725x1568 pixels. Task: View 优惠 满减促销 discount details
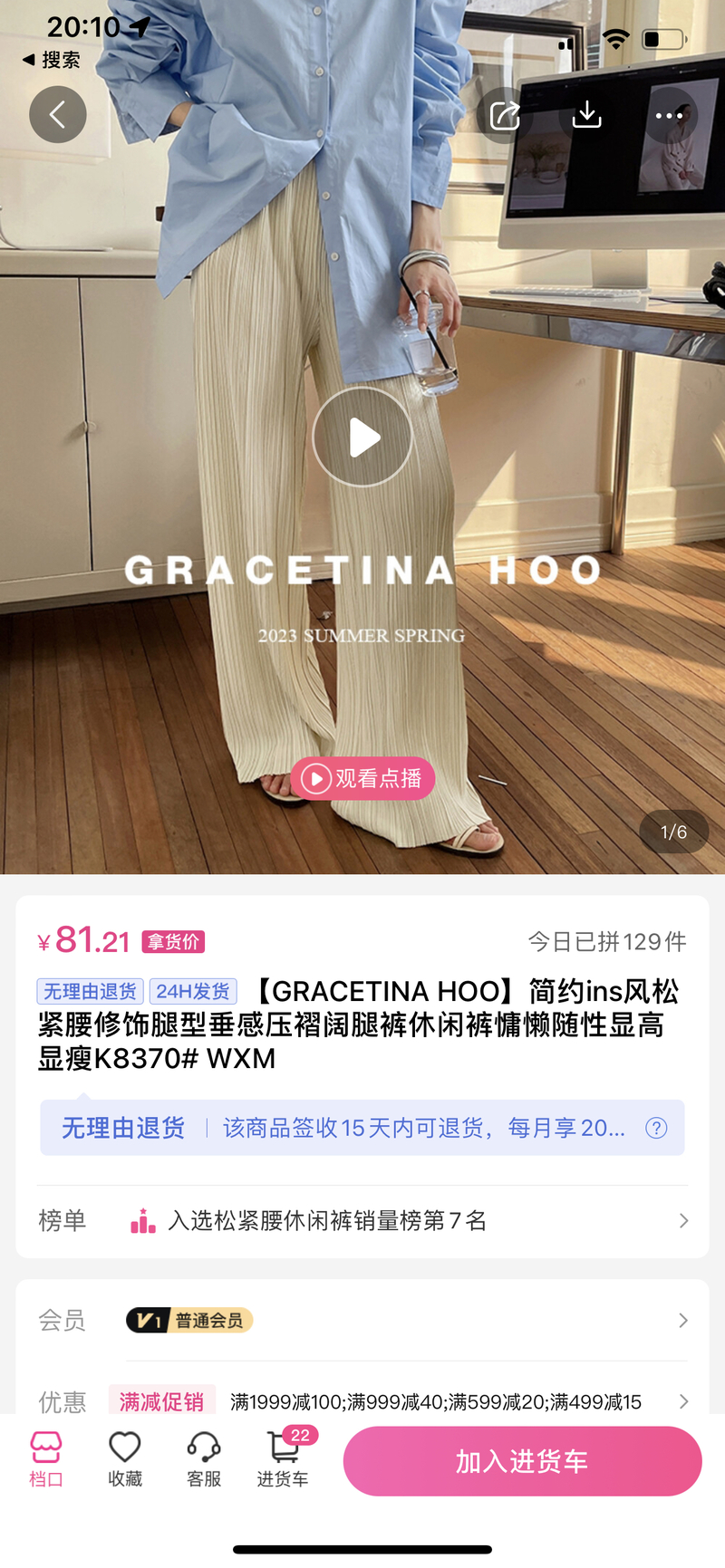(362, 1401)
